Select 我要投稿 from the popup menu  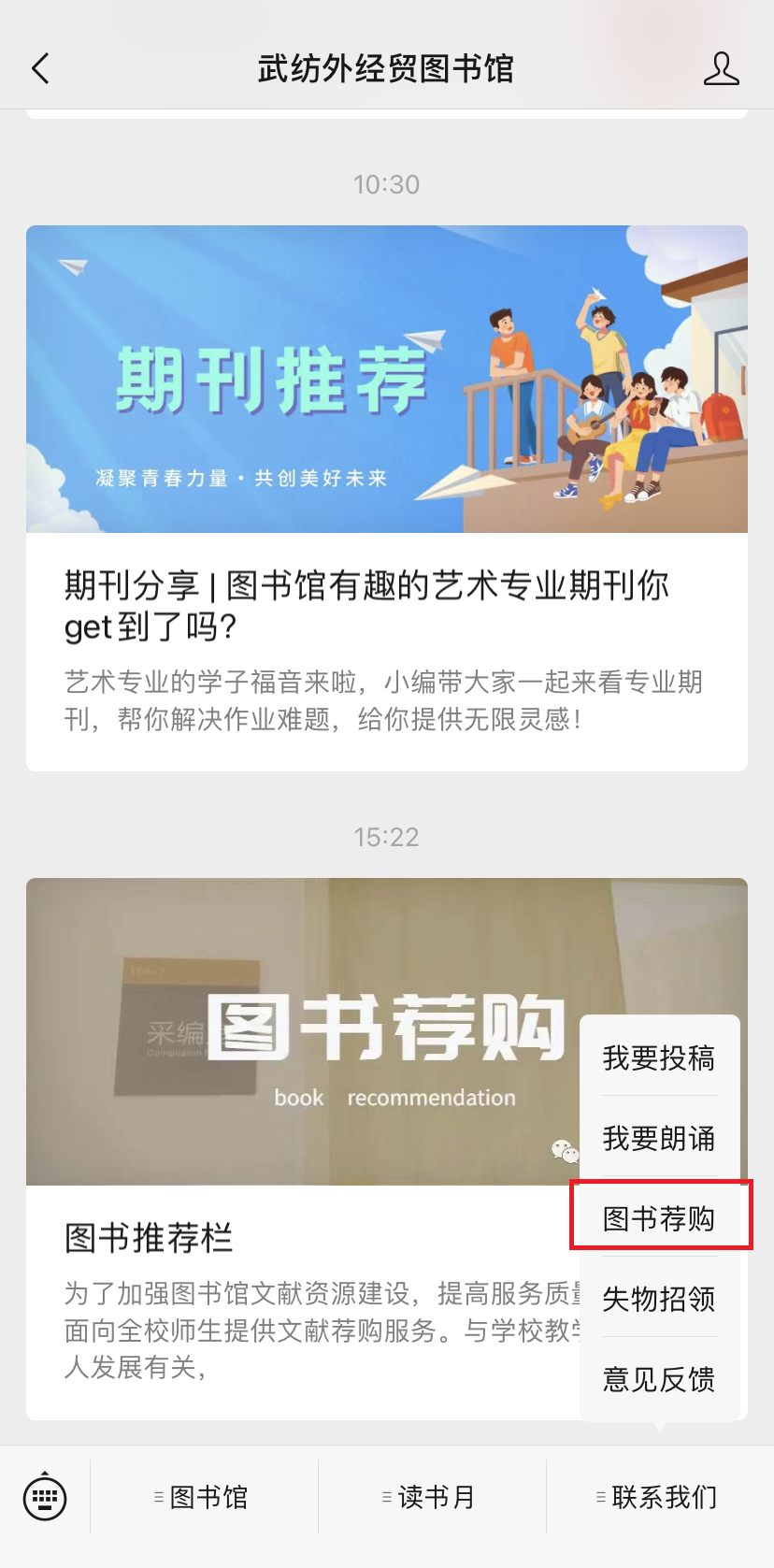click(x=659, y=1057)
